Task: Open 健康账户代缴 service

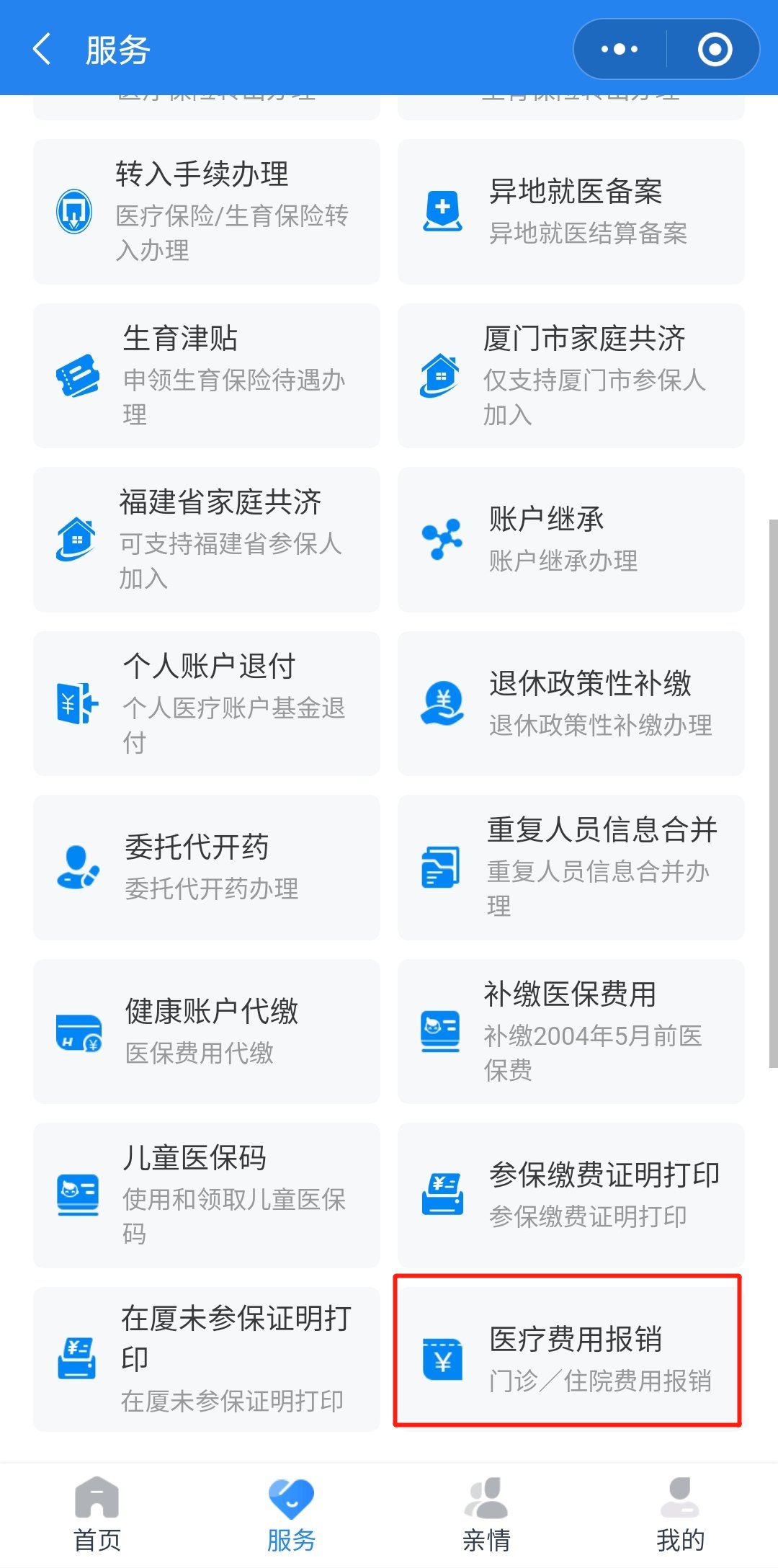Action: coord(207,1031)
